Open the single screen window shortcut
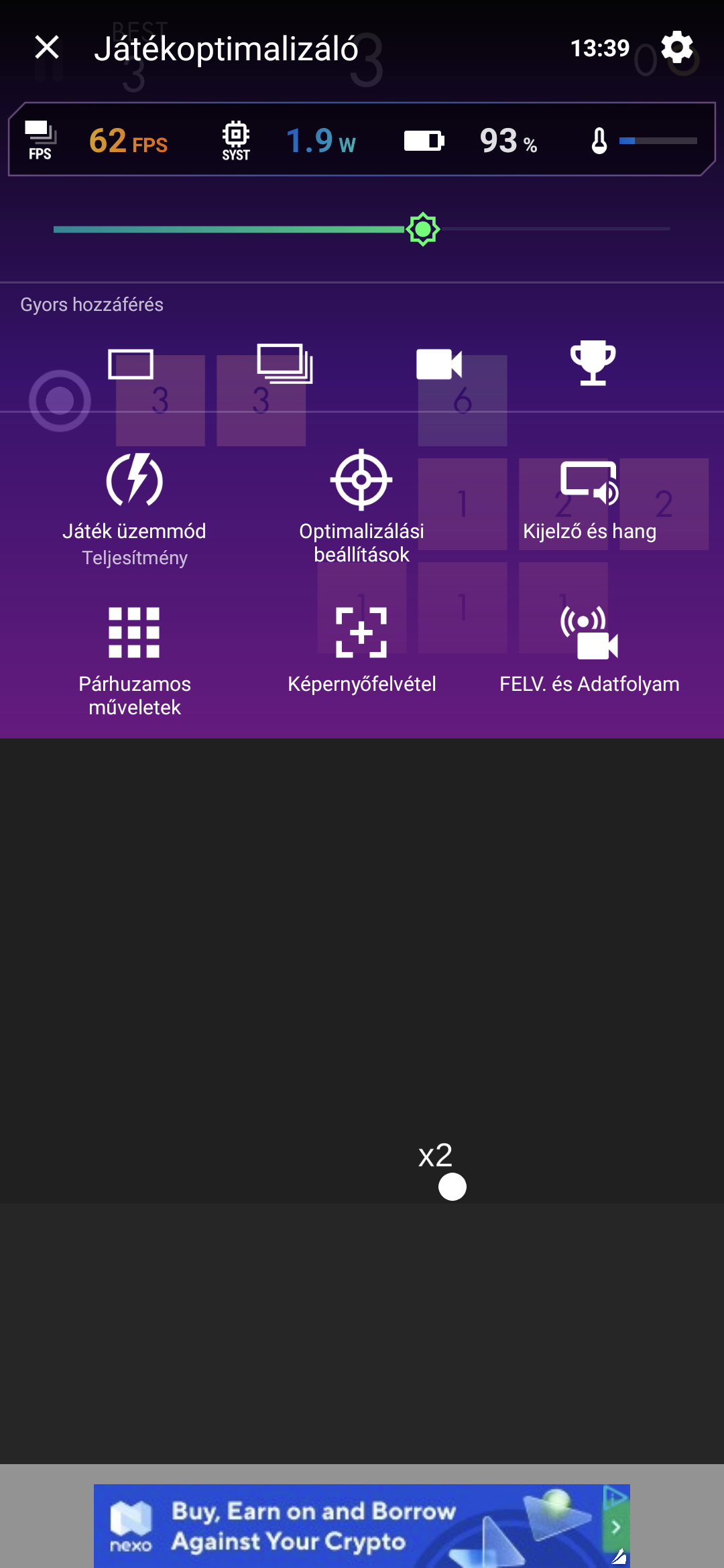Image resolution: width=724 pixels, height=1568 pixels. [131, 364]
